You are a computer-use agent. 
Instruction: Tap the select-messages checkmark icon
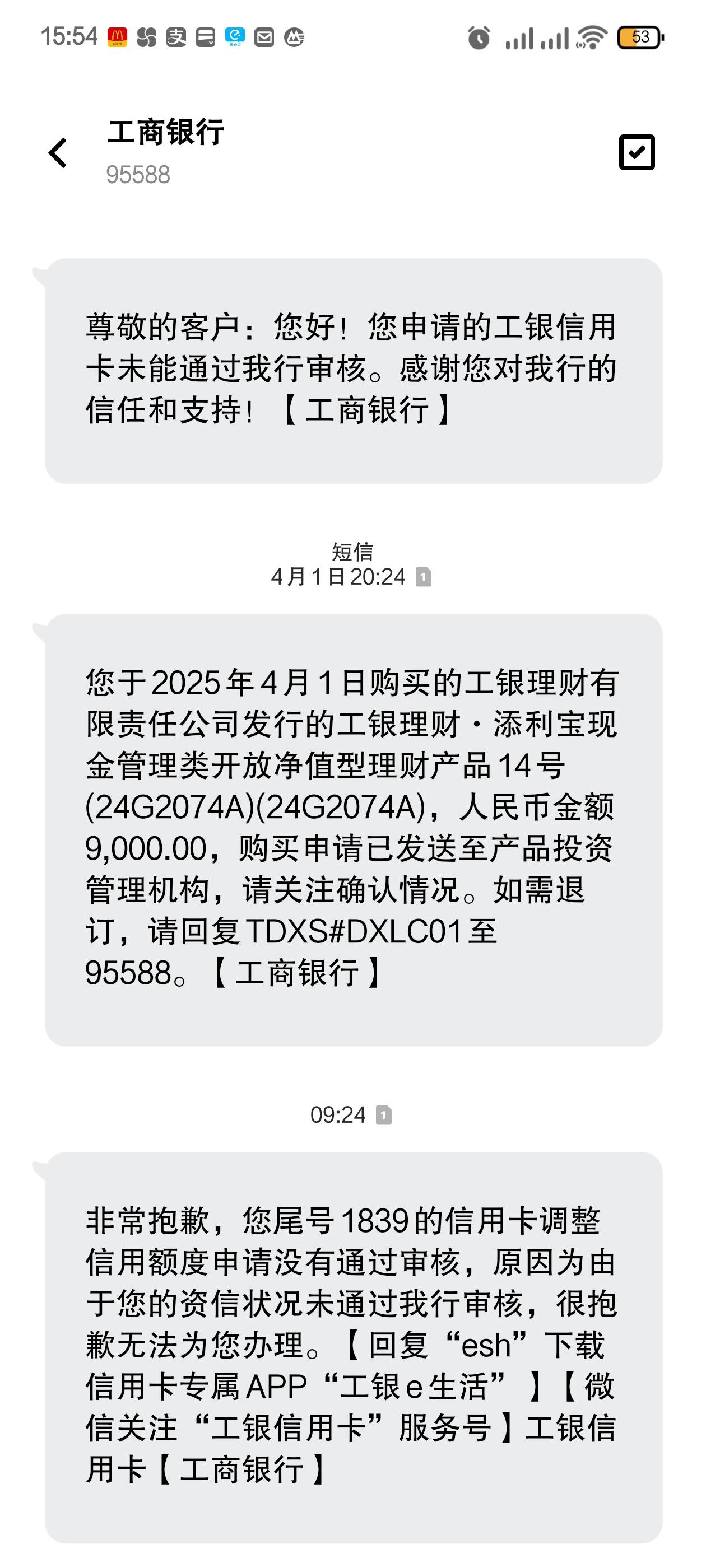point(637,152)
